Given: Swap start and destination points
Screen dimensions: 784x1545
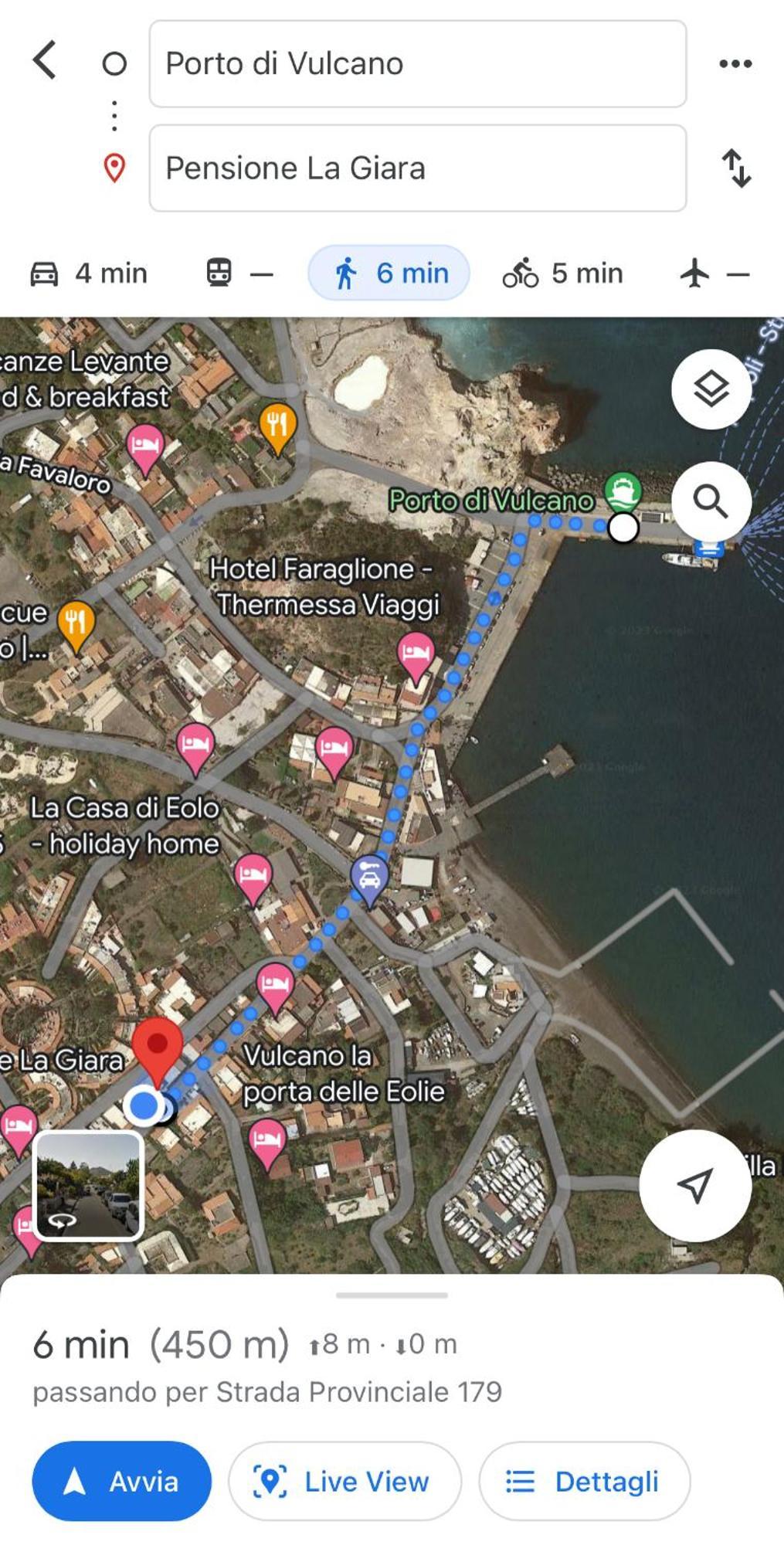Looking at the screenshot, I should click(735, 168).
